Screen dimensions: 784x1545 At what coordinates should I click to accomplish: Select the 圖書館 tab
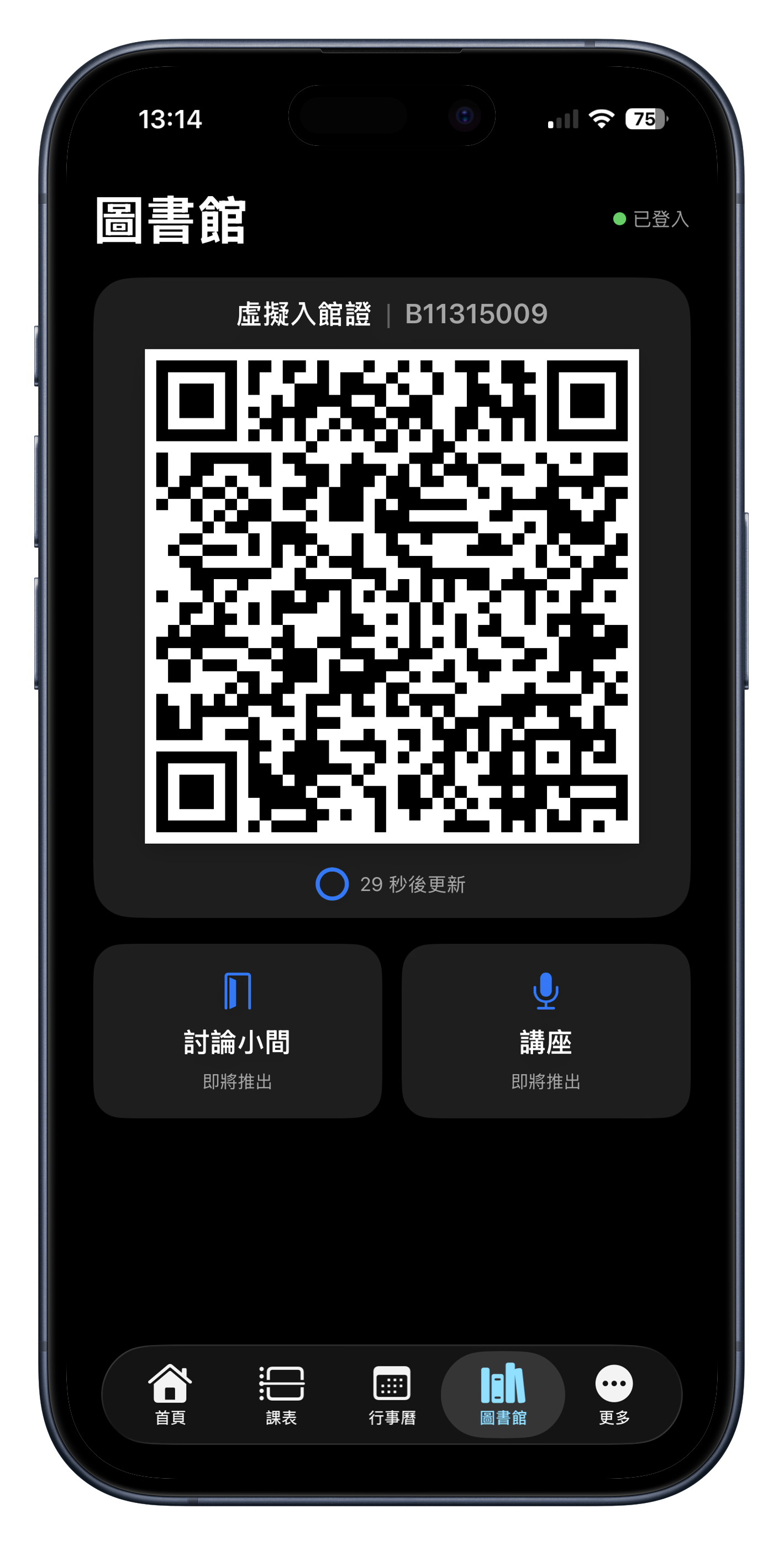(x=503, y=1394)
